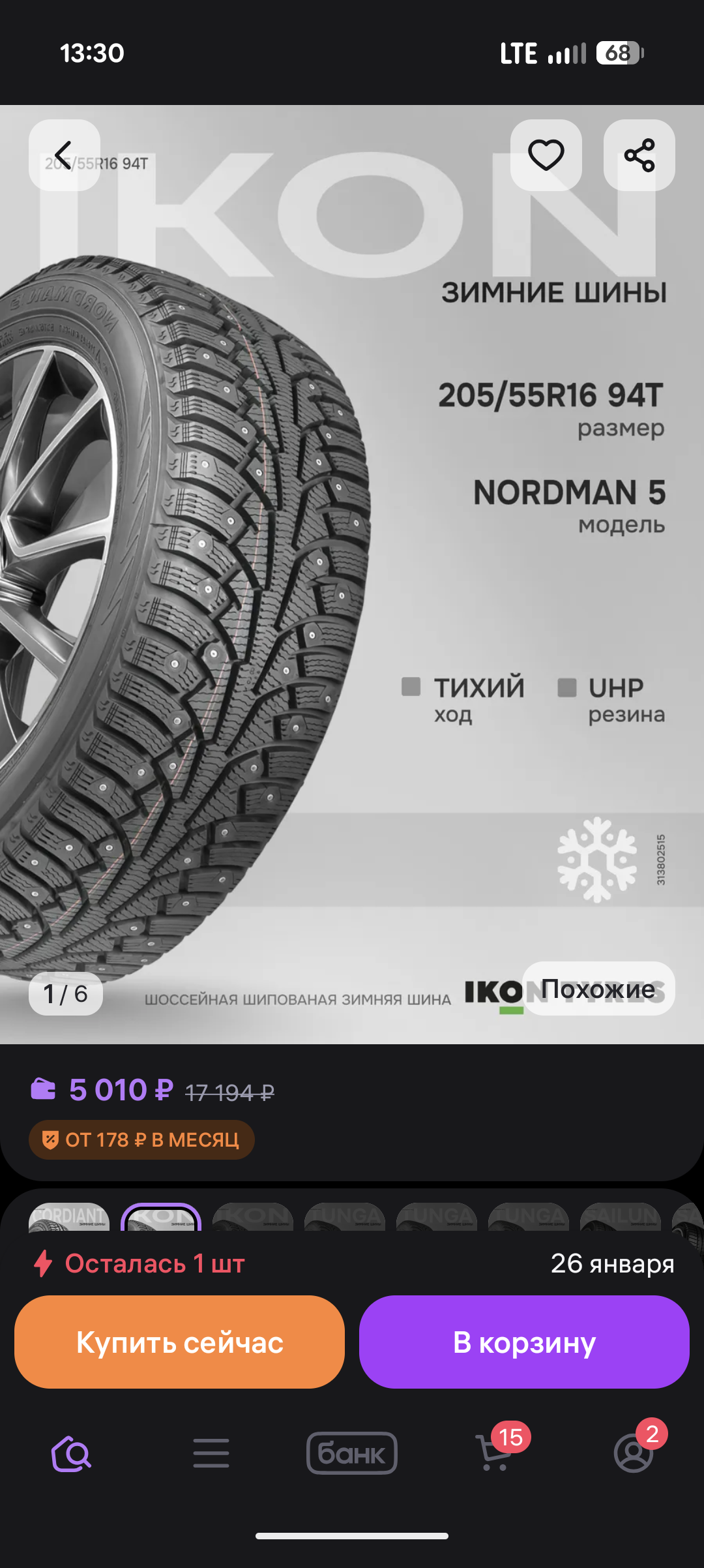Open the catalog menu tab
The image size is (704, 1568).
211,1453
